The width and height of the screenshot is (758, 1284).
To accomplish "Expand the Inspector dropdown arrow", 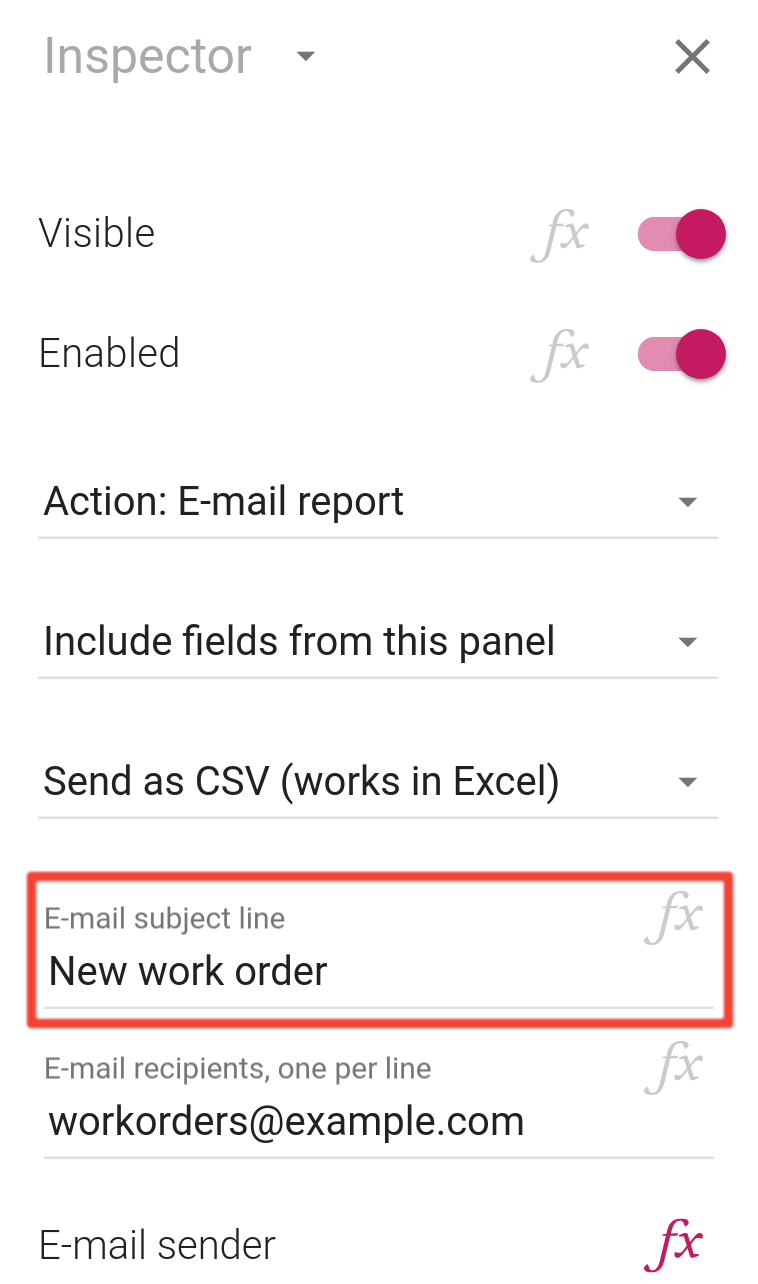I will point(306,56).
